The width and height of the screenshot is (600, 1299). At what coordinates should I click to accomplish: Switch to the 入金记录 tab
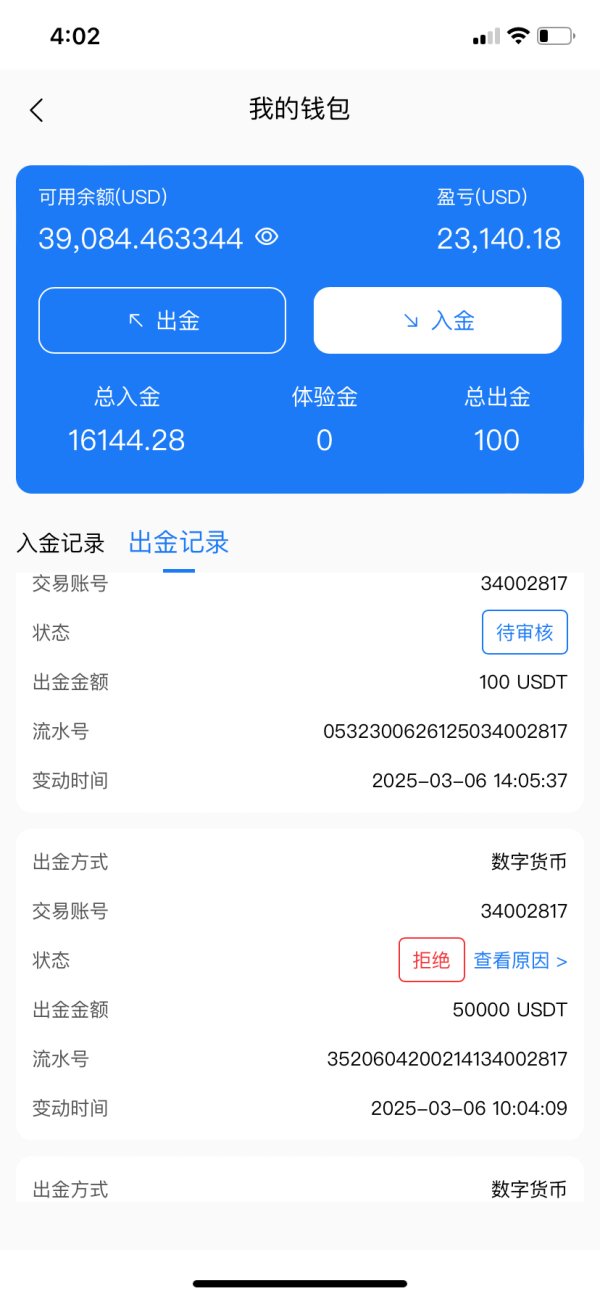pos(61,543)
